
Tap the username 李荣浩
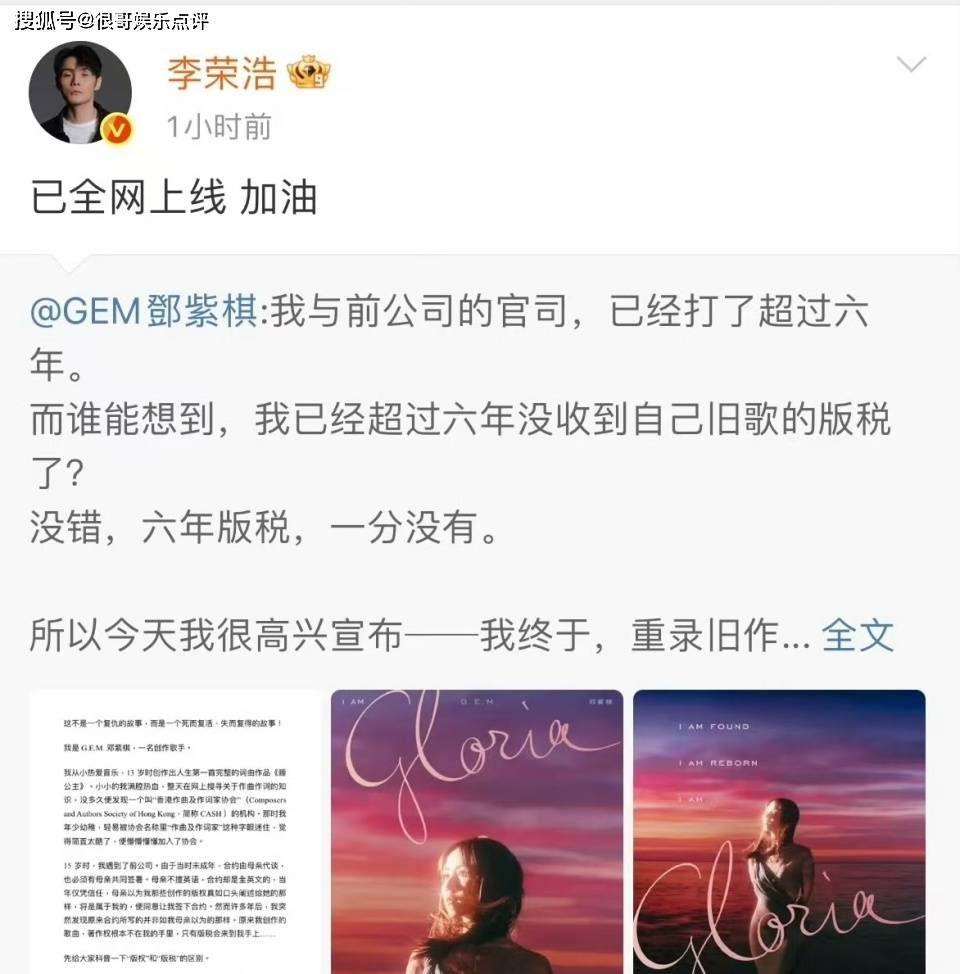tap(221, 72)
